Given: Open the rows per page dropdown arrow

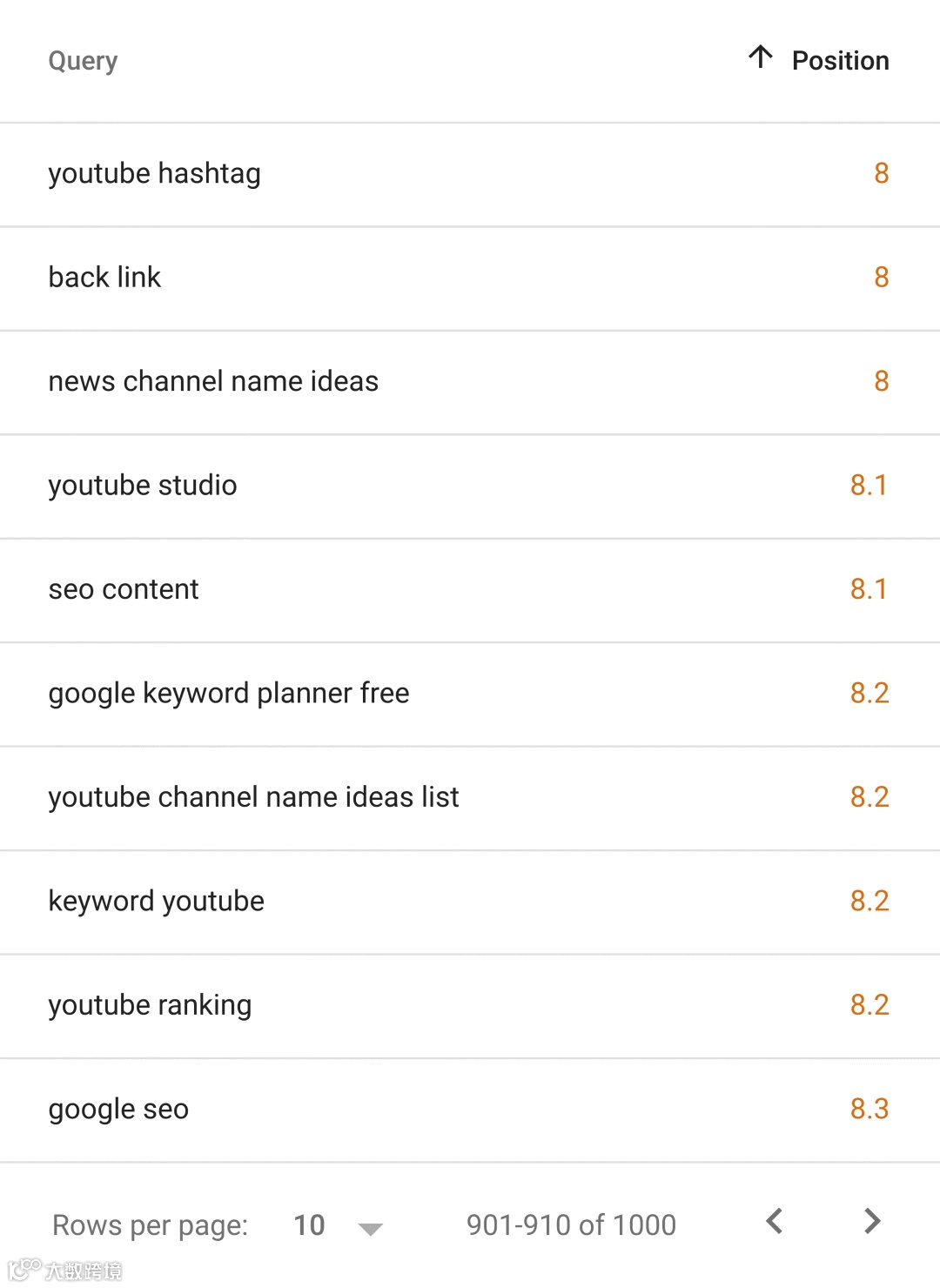Looking at the screenshot, I should [369, 1227].
